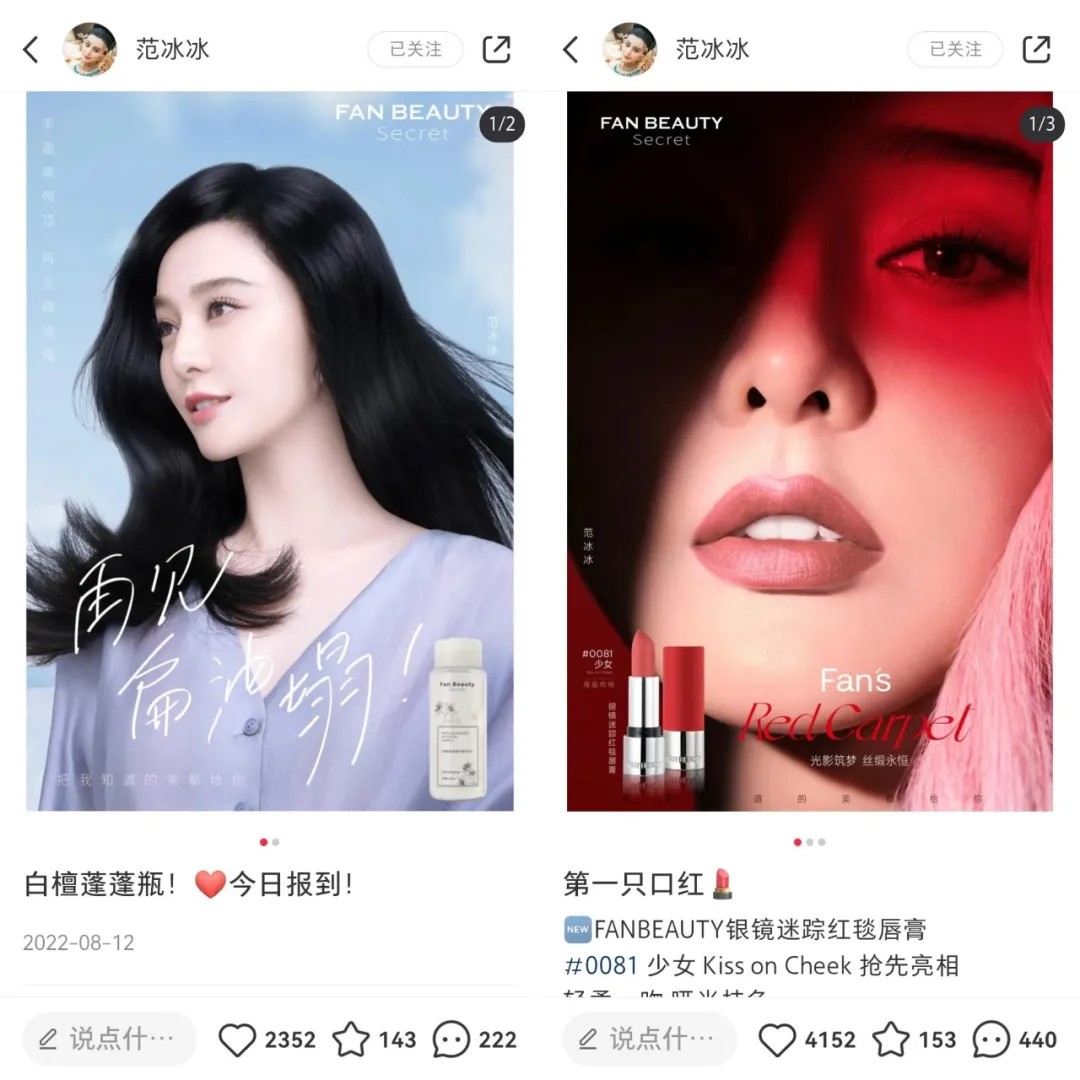Share the 白檀蓬蓬瓶 post

pyautogui.click(x=497, y=49)
